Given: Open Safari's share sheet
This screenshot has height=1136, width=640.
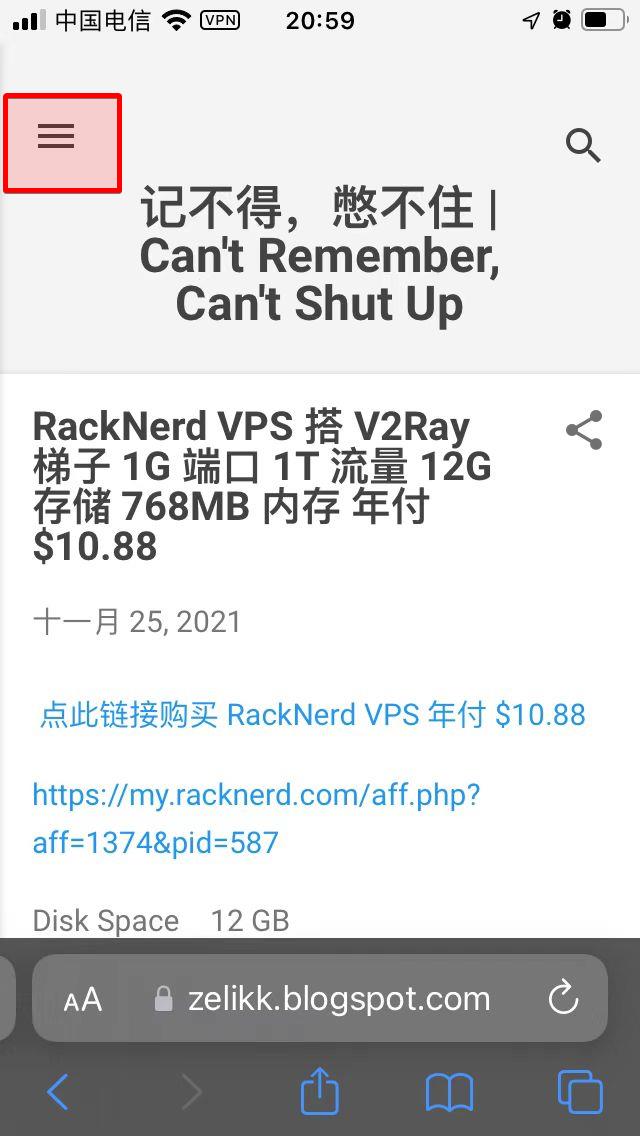Looking at the screenshot, I should [320, 1092].
